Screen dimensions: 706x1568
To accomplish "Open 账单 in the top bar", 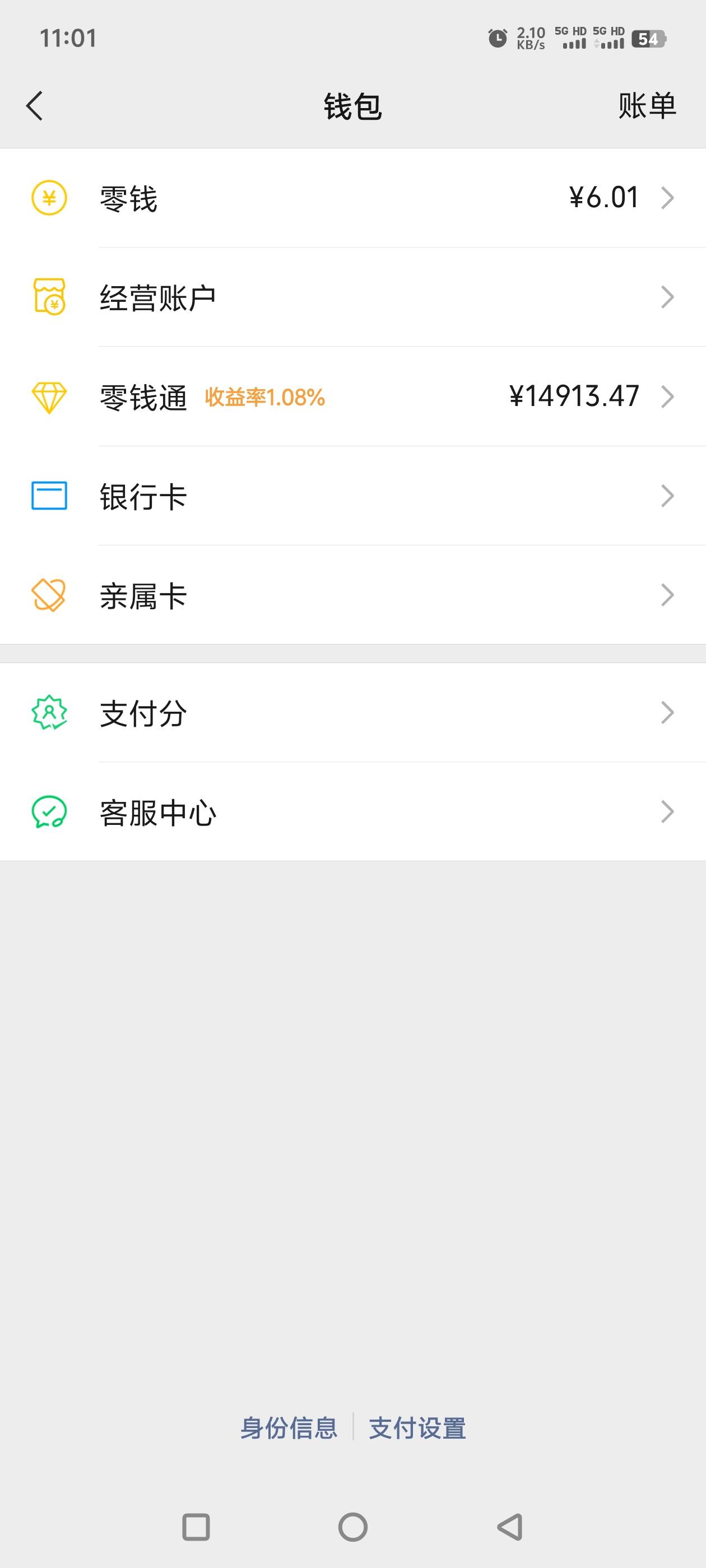I will (647, 106).
